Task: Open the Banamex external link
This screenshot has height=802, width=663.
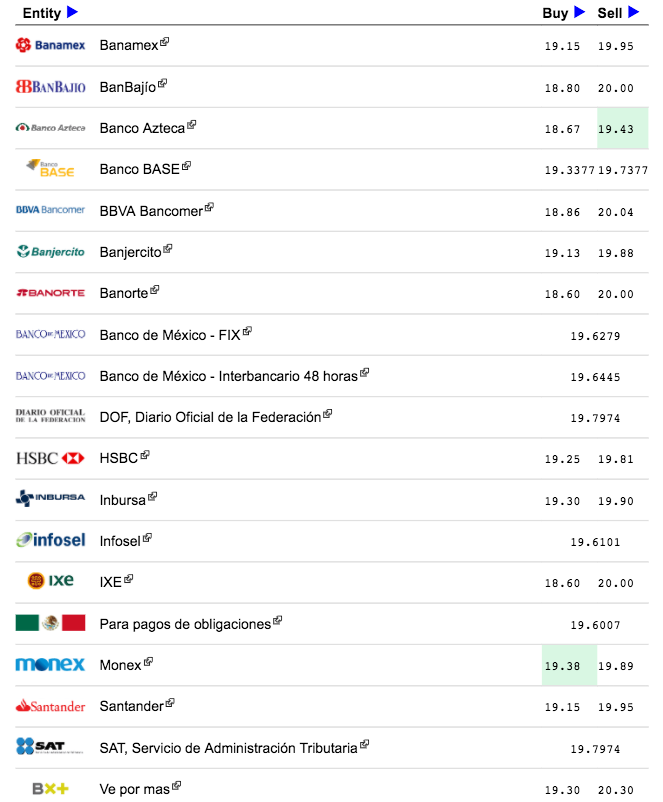Action: (164, 42)
